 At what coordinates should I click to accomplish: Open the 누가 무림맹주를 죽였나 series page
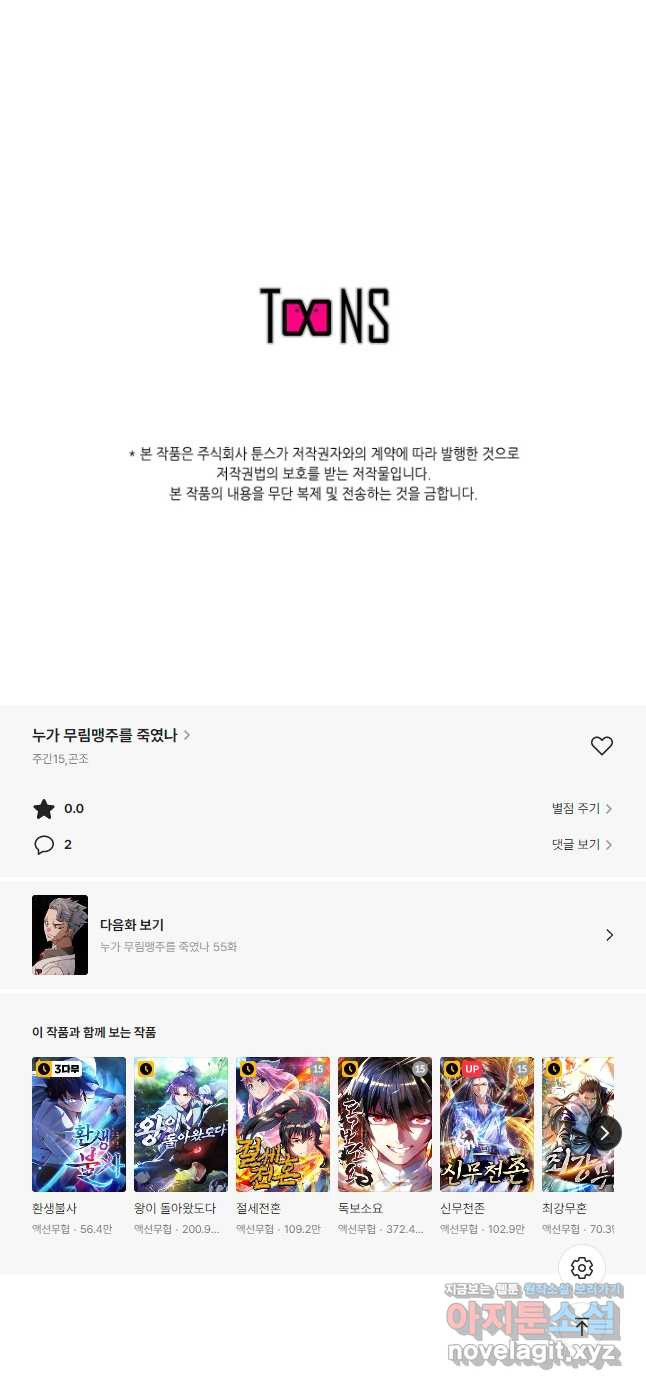[110, 735]
